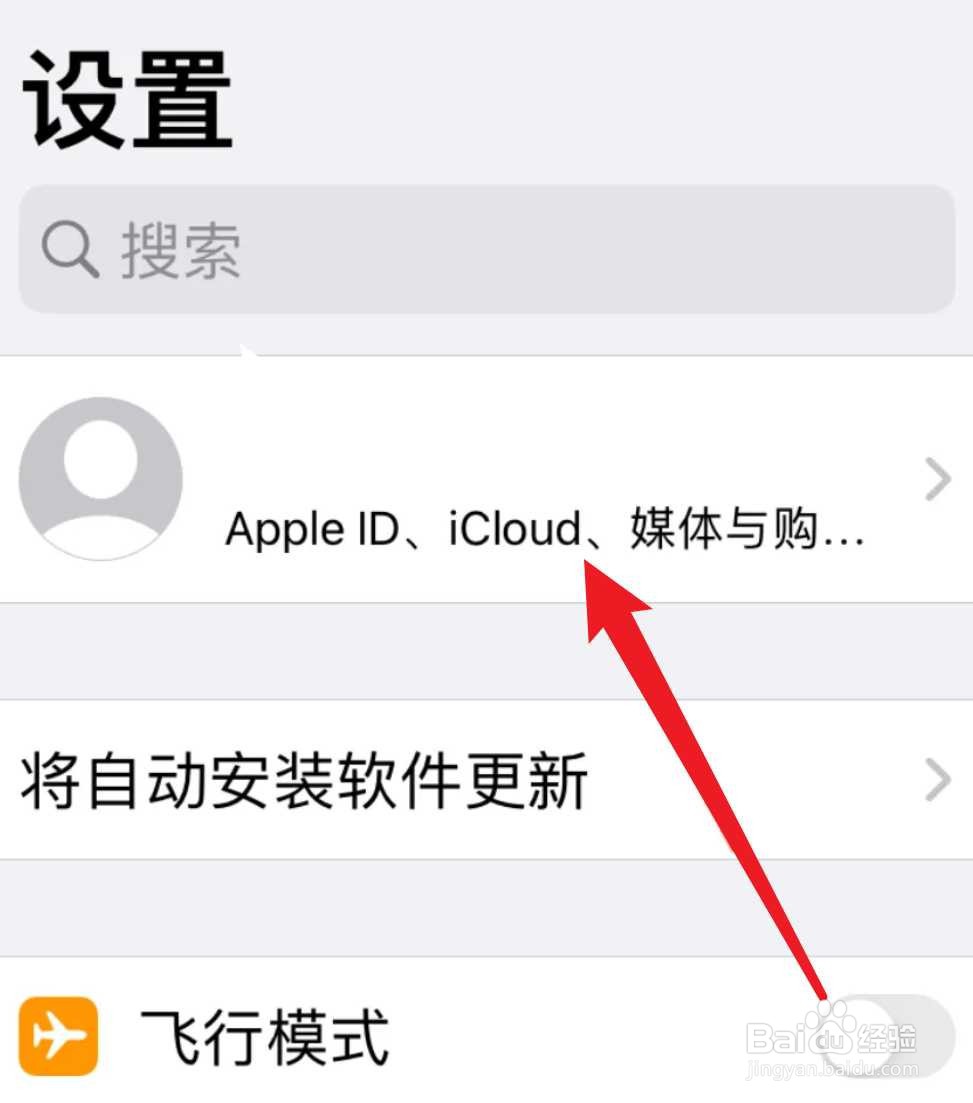This screenshot has height=1103, width=973.
Task: Tap the arrow beside the account entry
Action: tap(934, 478)
